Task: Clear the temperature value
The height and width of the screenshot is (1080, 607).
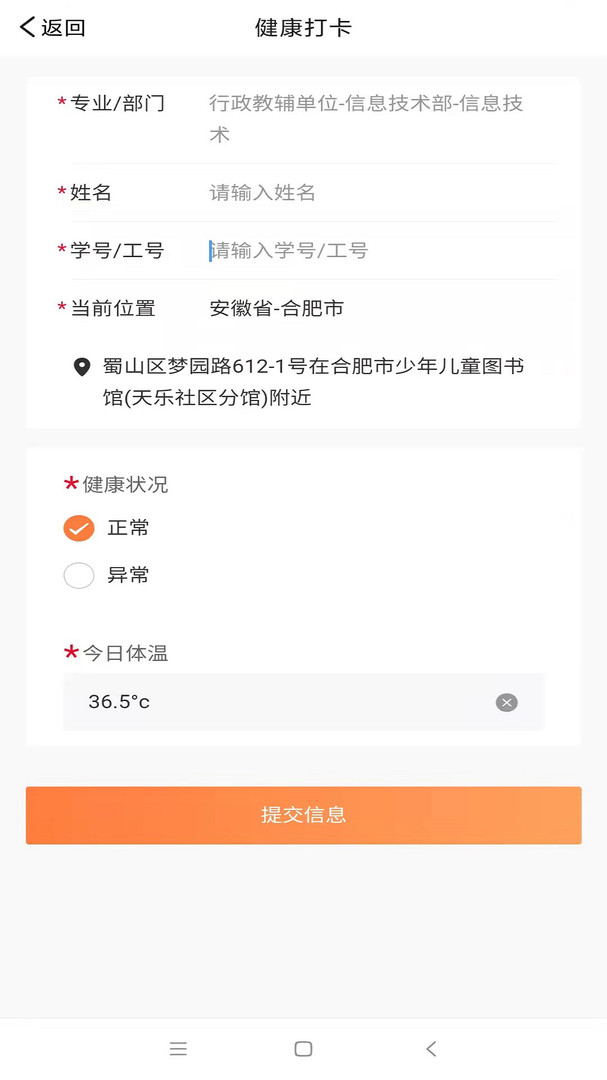Action: [506, 703]
